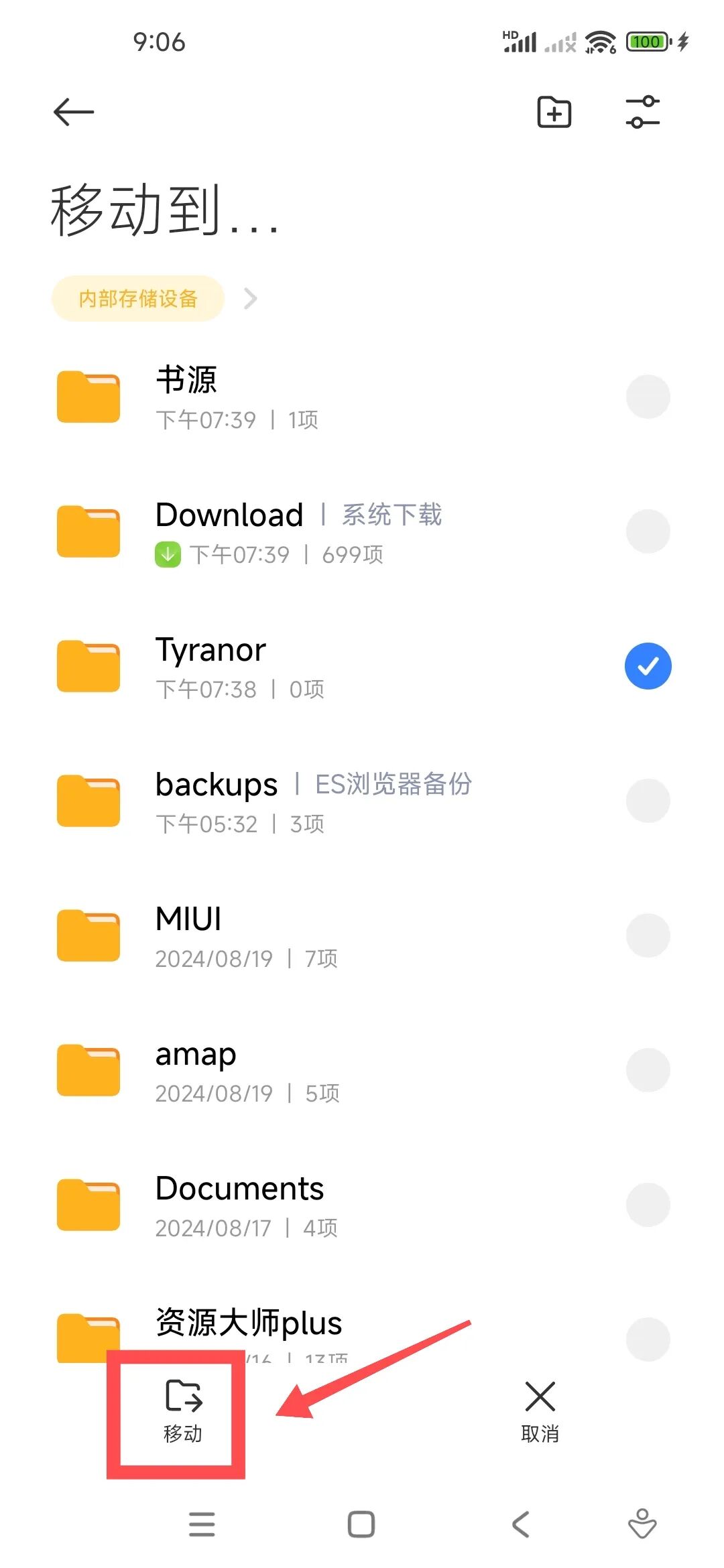Deselect the checked Tyranor folder
This screenshot has width=724, height=1568.
tap(648, 666)
